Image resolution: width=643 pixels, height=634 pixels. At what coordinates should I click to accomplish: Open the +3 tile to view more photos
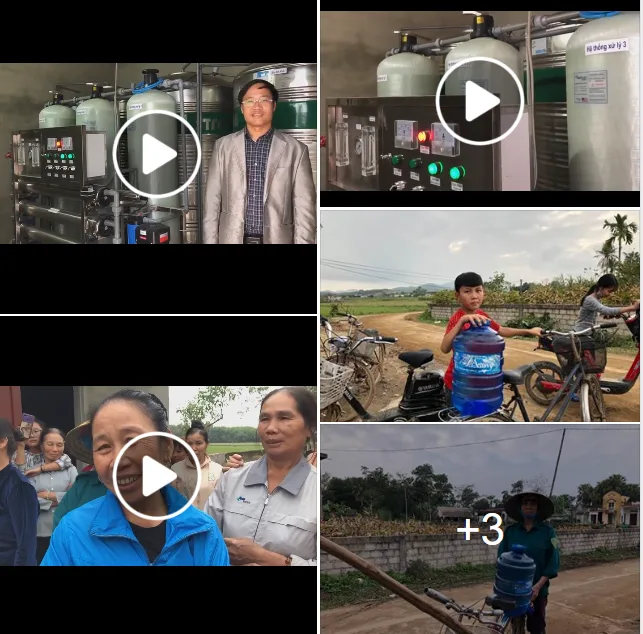[480, 529]
